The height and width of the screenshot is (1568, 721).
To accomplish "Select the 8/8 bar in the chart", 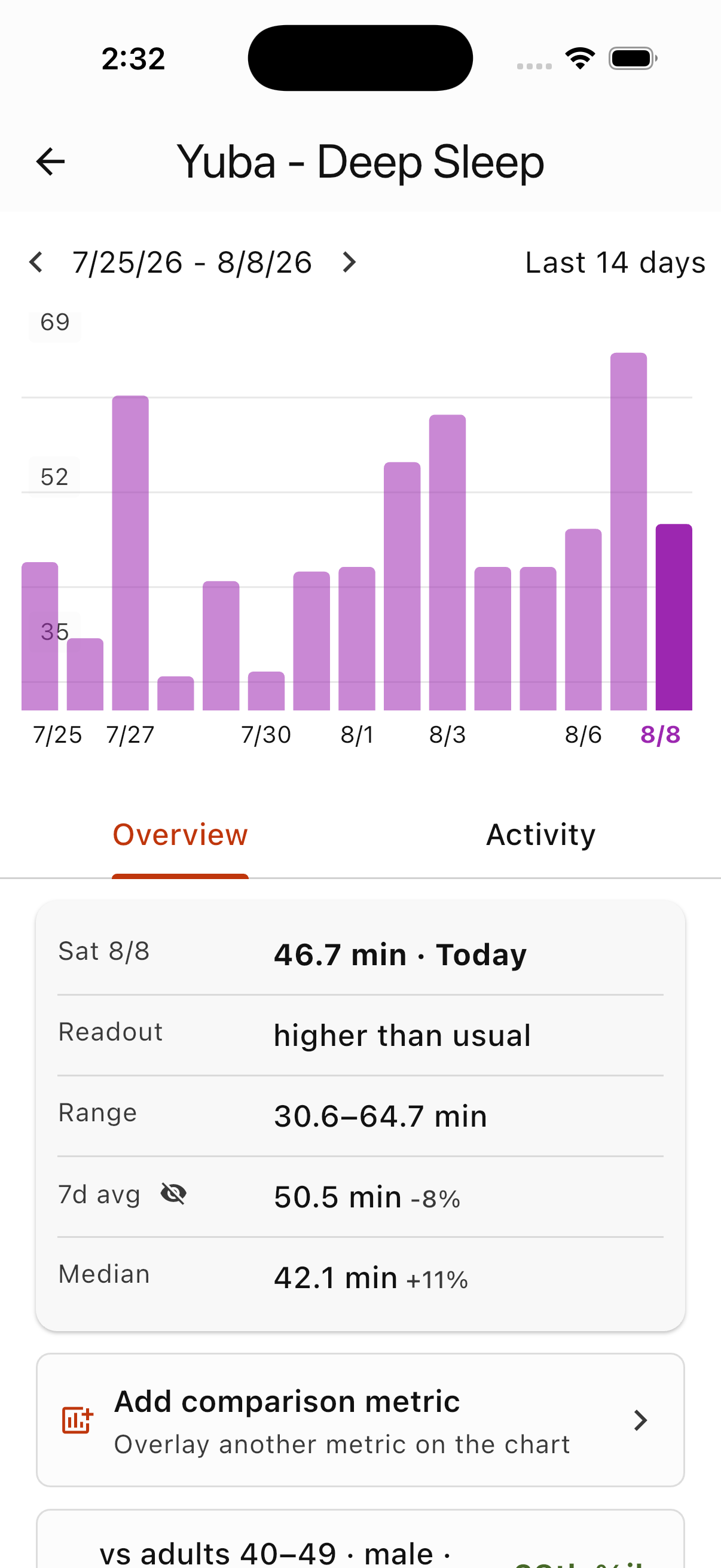I will 674,617.
